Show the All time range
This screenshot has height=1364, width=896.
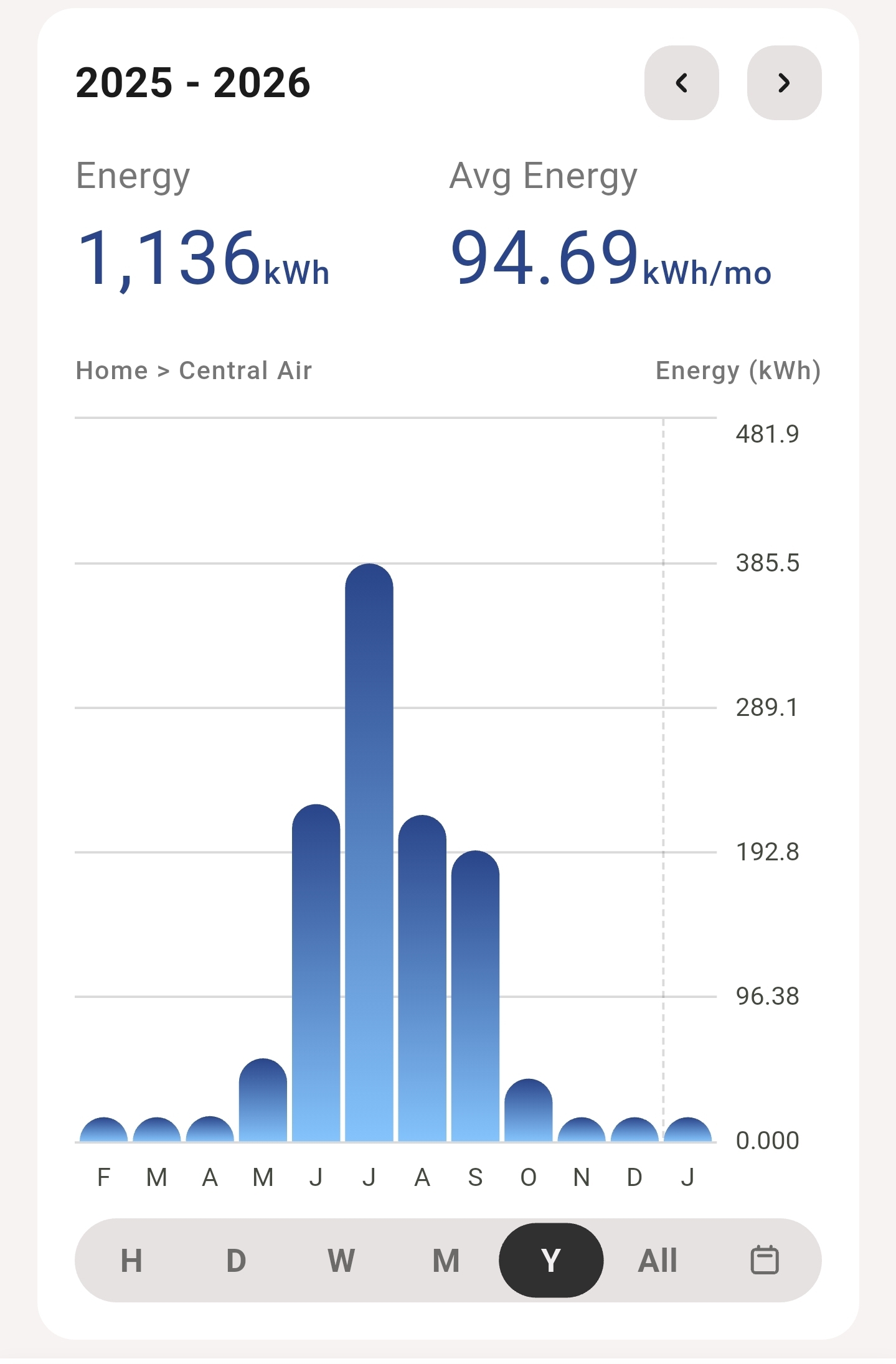pyautogui.click(x=658, y=1261)
